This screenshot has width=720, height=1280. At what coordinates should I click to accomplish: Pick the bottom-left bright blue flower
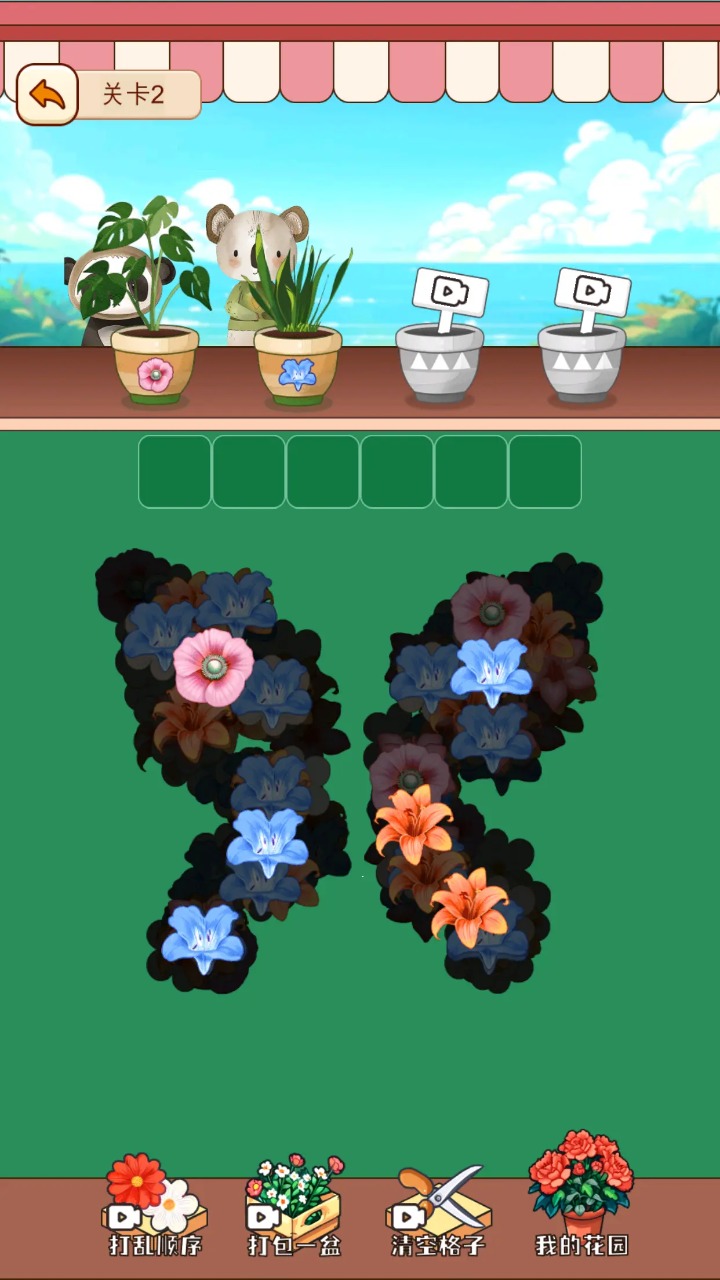coord(203,937)
